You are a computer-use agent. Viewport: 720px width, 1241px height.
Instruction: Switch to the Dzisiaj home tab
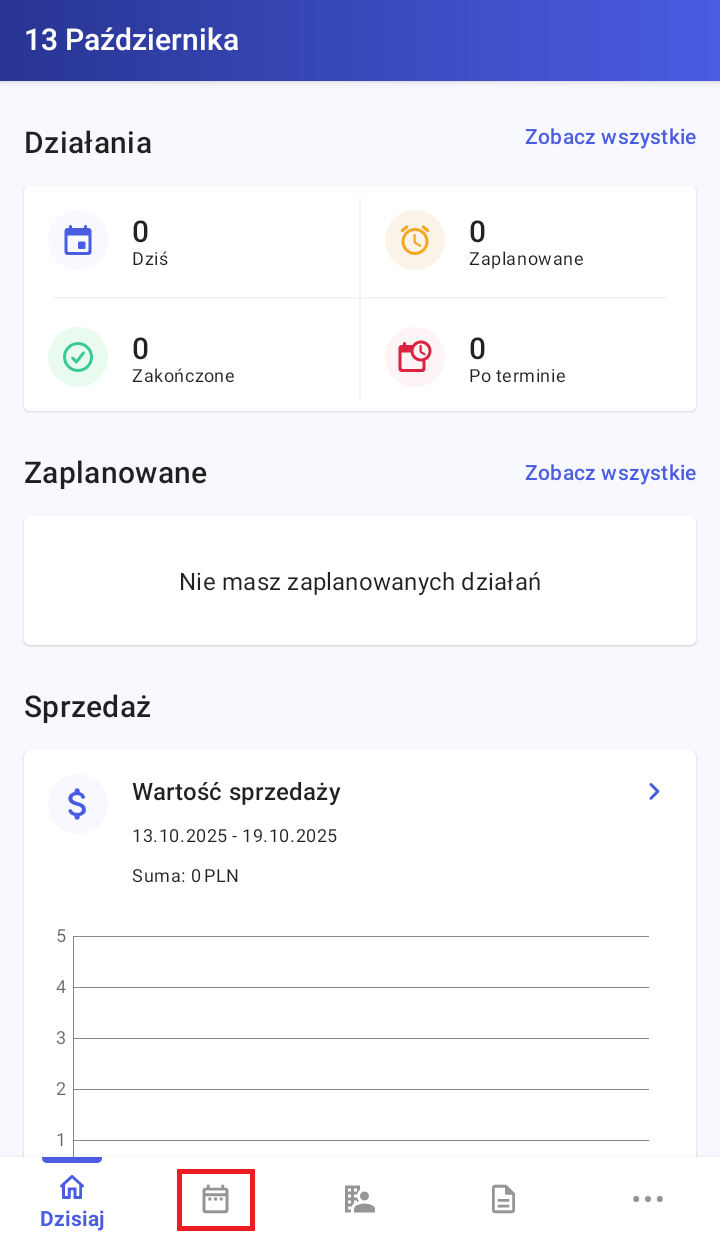pos(72,1201)
